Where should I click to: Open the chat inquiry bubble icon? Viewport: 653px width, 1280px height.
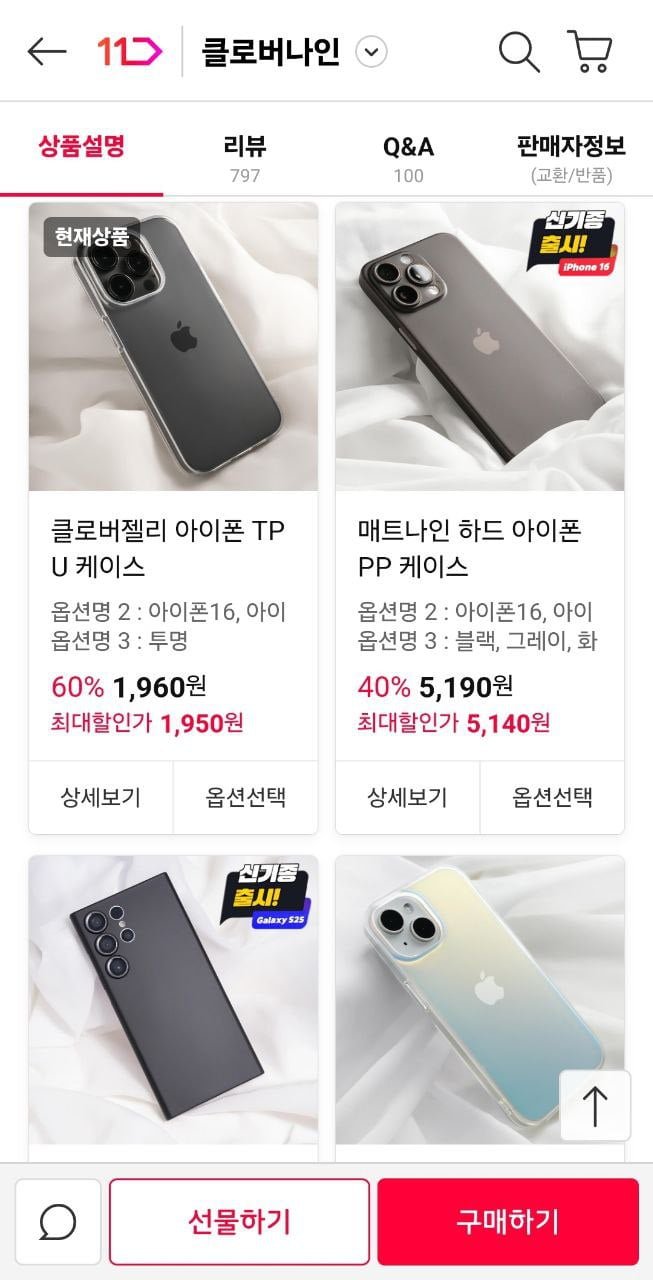click(x=58, y=1222)
